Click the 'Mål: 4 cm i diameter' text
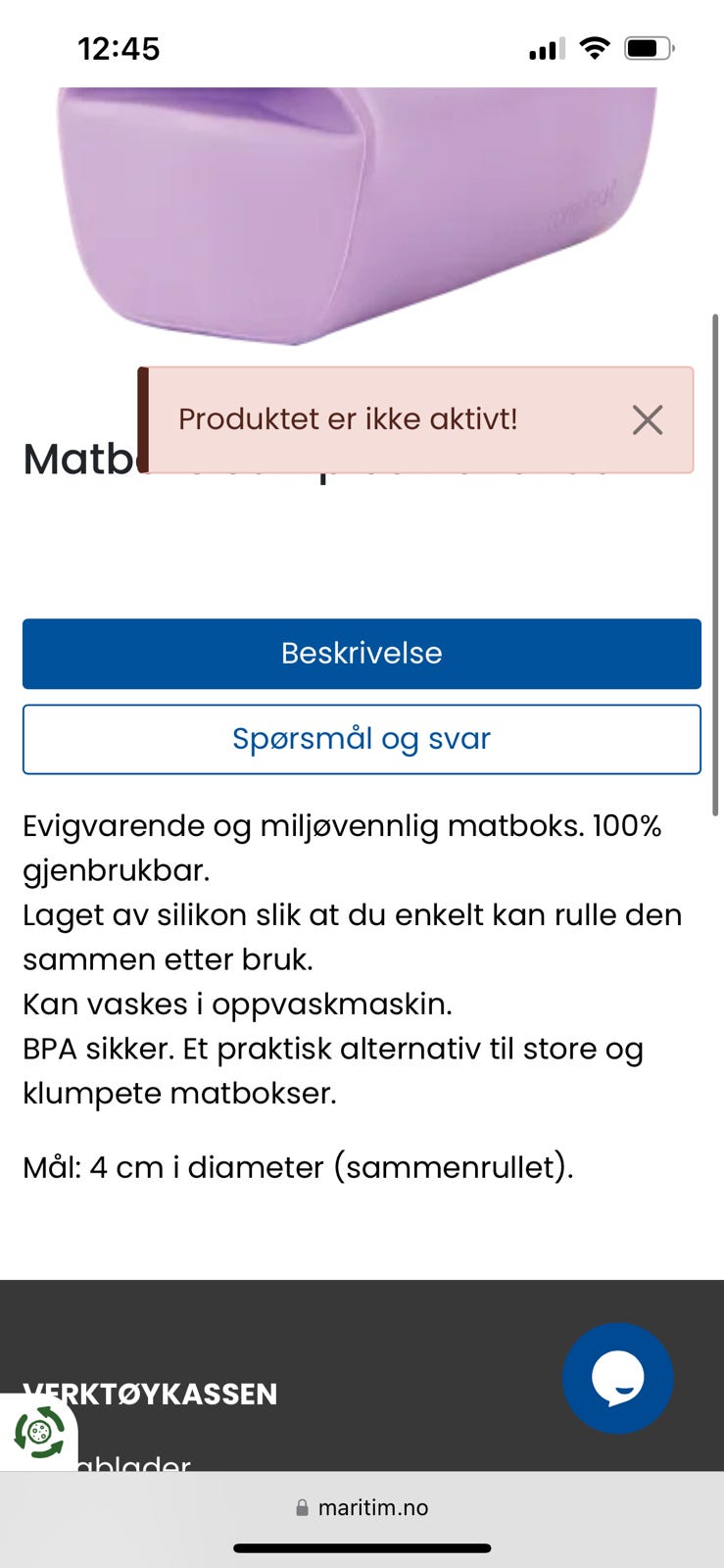Viewport: 724px width, 1568px height. pos(299,1167)
